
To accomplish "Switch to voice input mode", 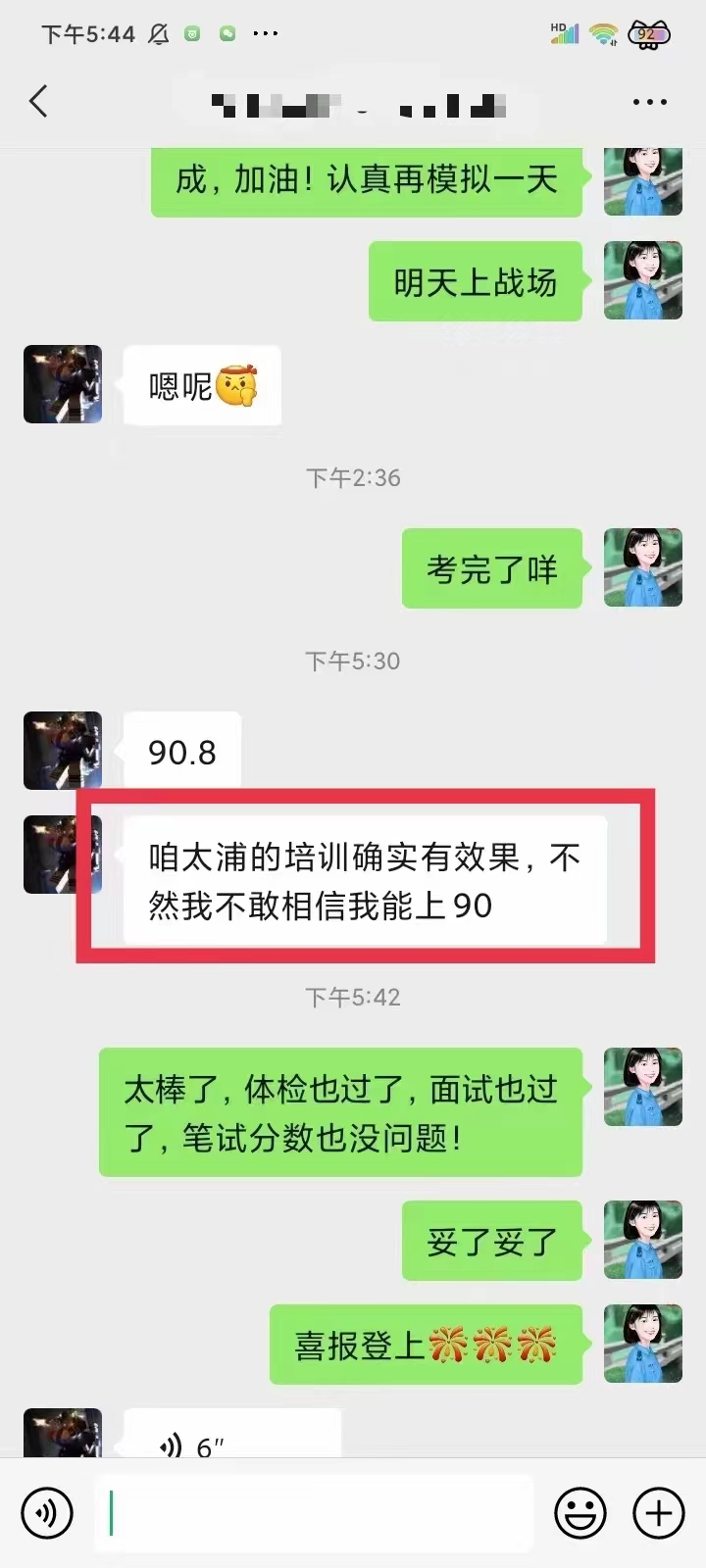I will click(x=46, y=1513).
